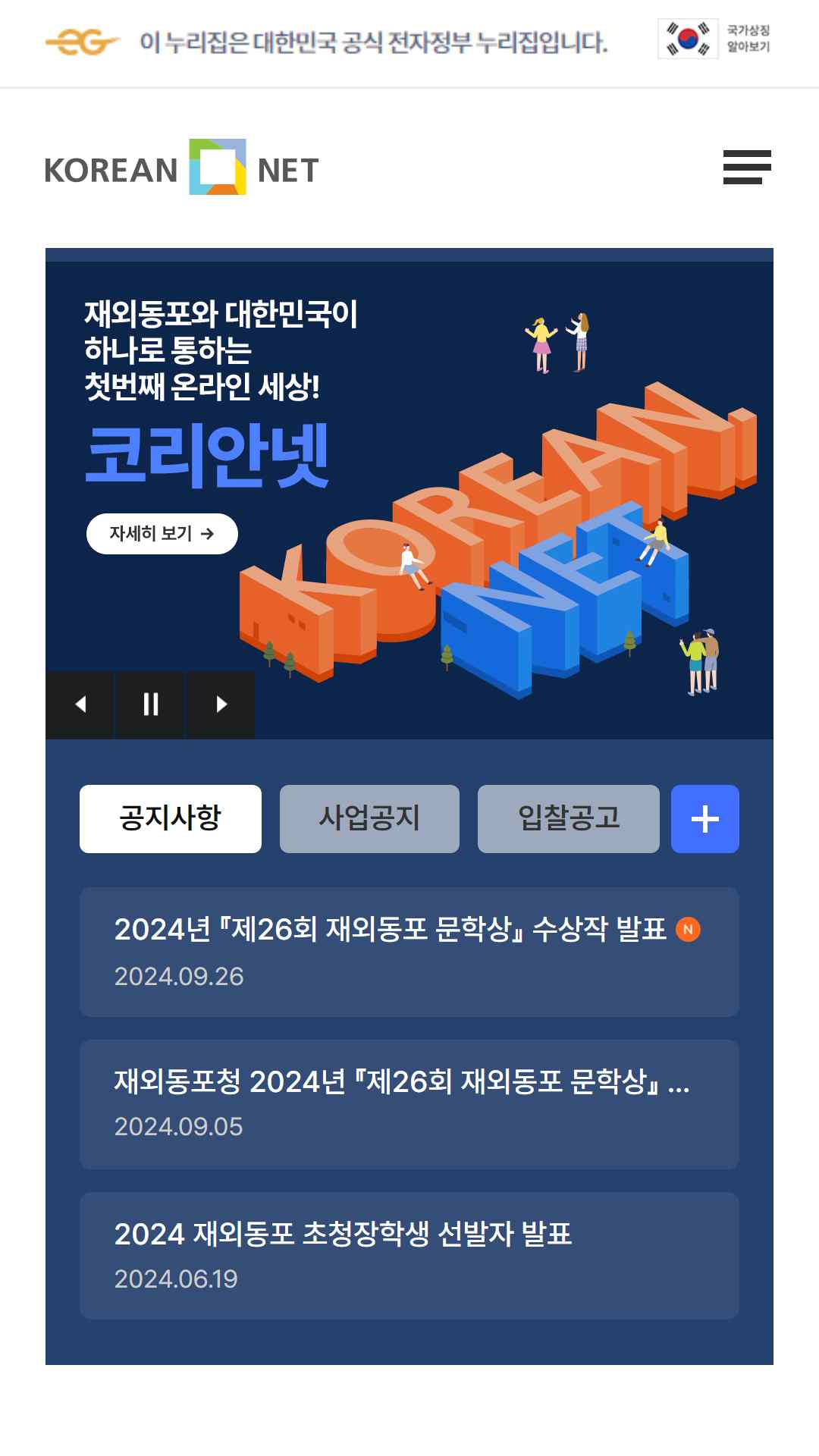This screenshot has width=819, height=1456.
Task: Switch to the 입찰공고 tab
Action: tap(569, 819)
